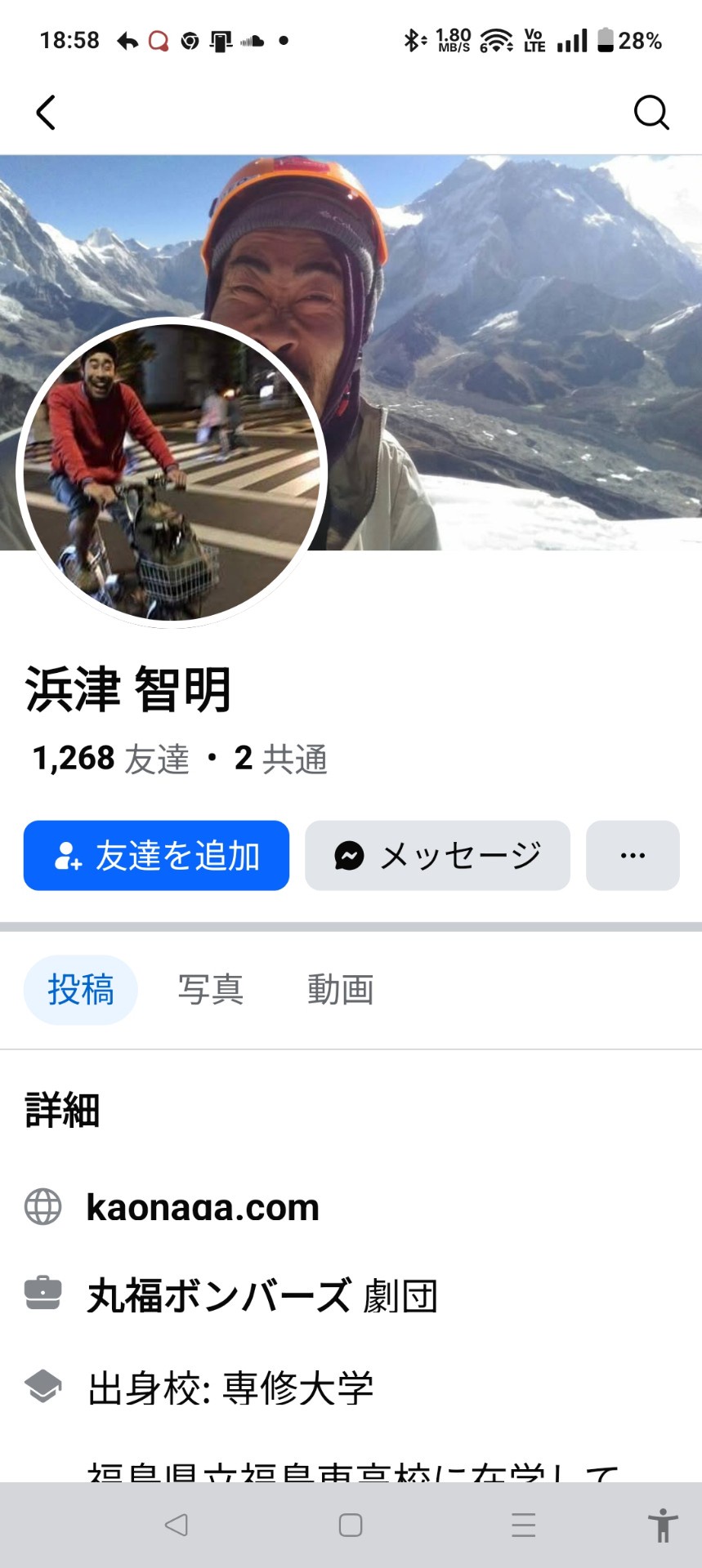Viewport: 702px width, 1568px height.
Task: Open the accessibility shortcut icon
Action: [663, 1525]
